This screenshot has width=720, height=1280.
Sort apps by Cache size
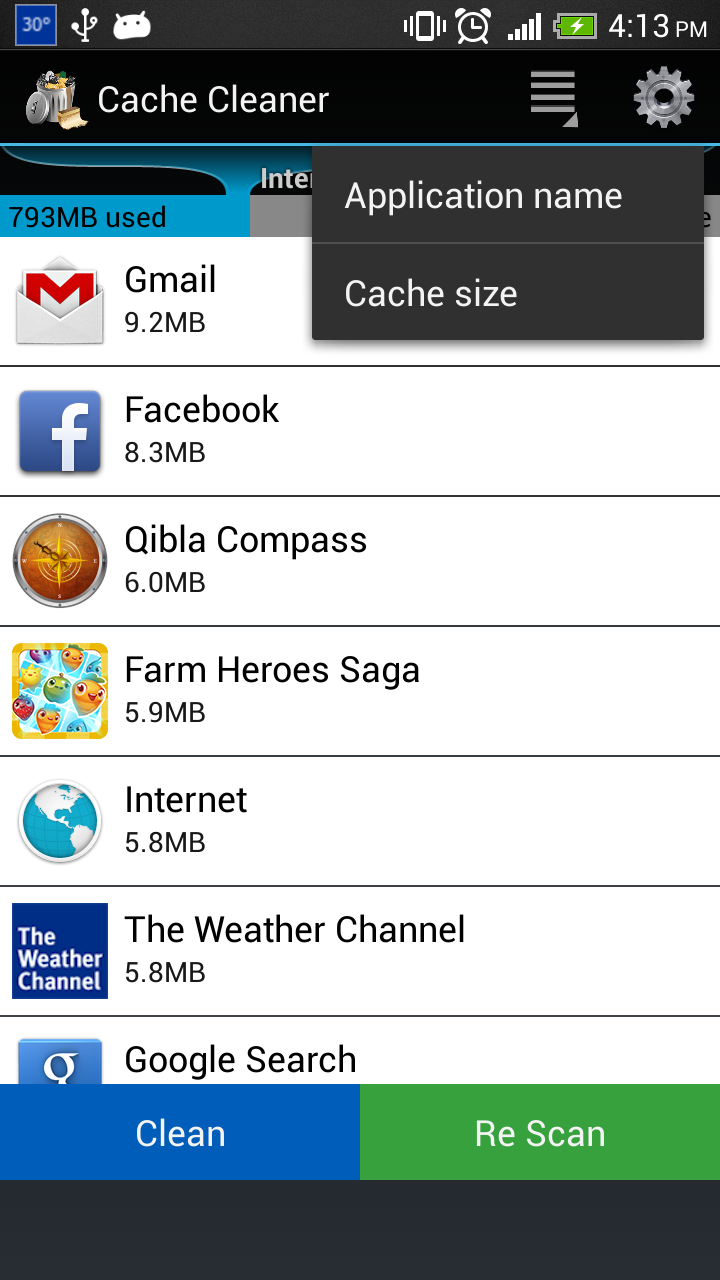pos(430,293)
